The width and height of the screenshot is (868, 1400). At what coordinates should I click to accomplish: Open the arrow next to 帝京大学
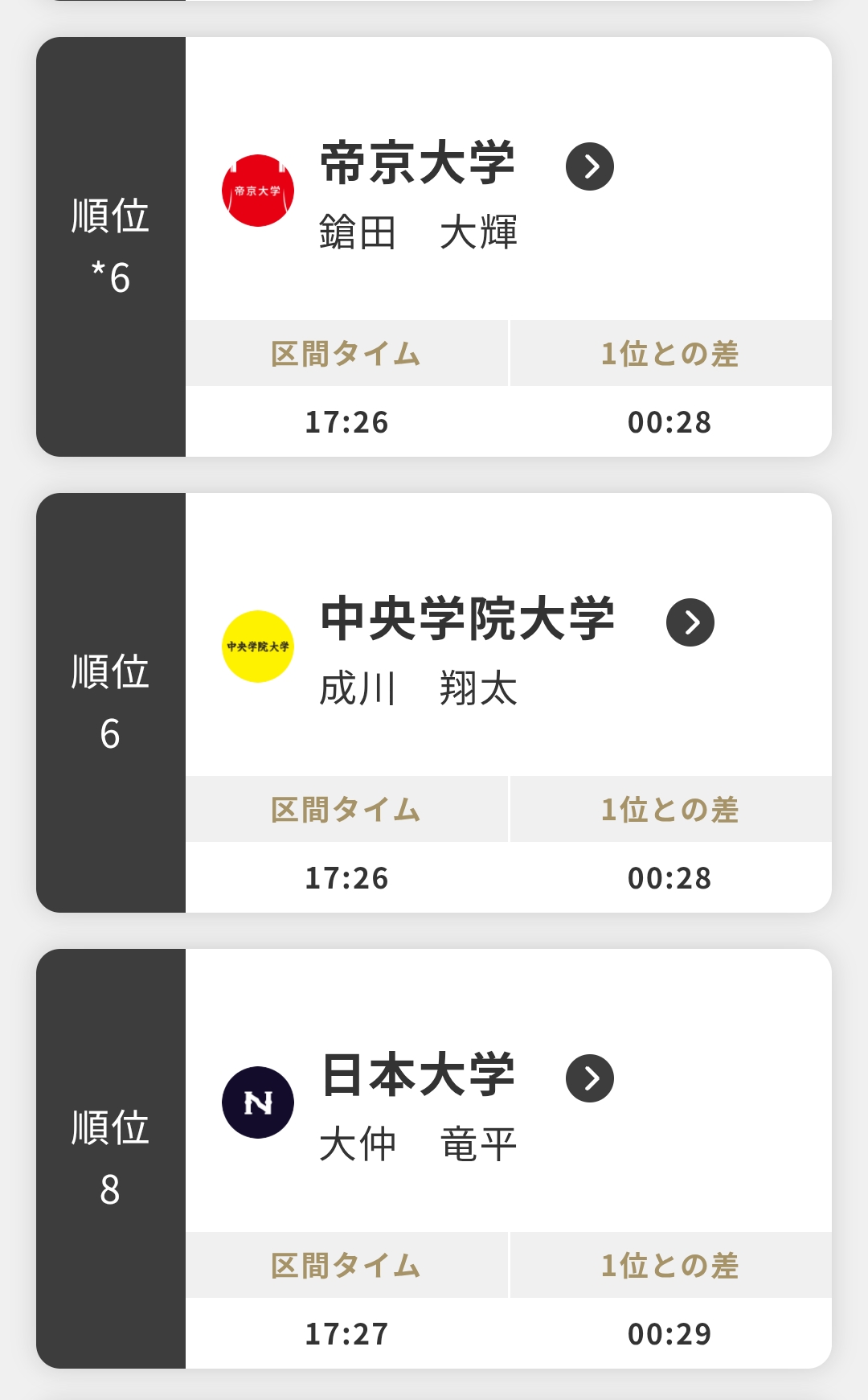(590, 166)
